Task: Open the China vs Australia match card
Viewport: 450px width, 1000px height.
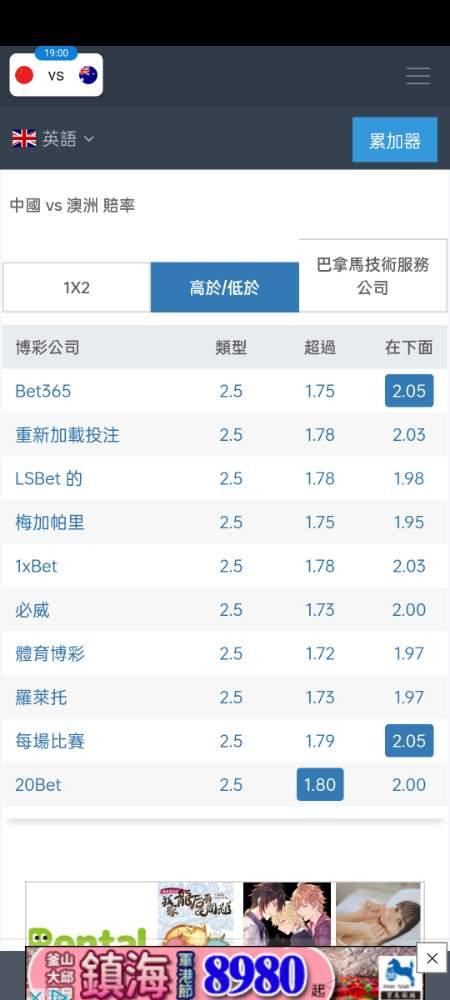Action: [56, 75]
